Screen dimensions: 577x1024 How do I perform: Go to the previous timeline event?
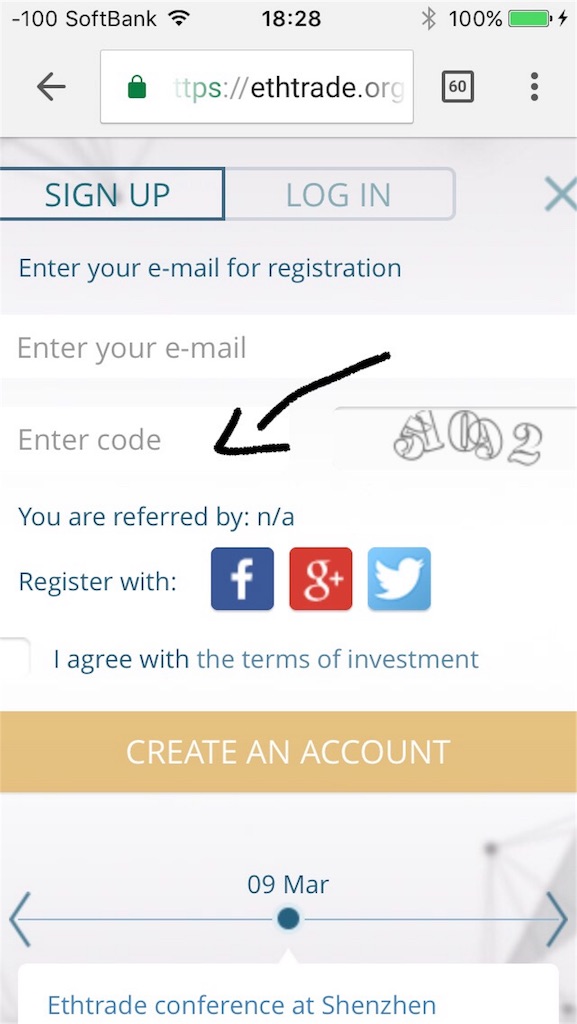point(20,920)
